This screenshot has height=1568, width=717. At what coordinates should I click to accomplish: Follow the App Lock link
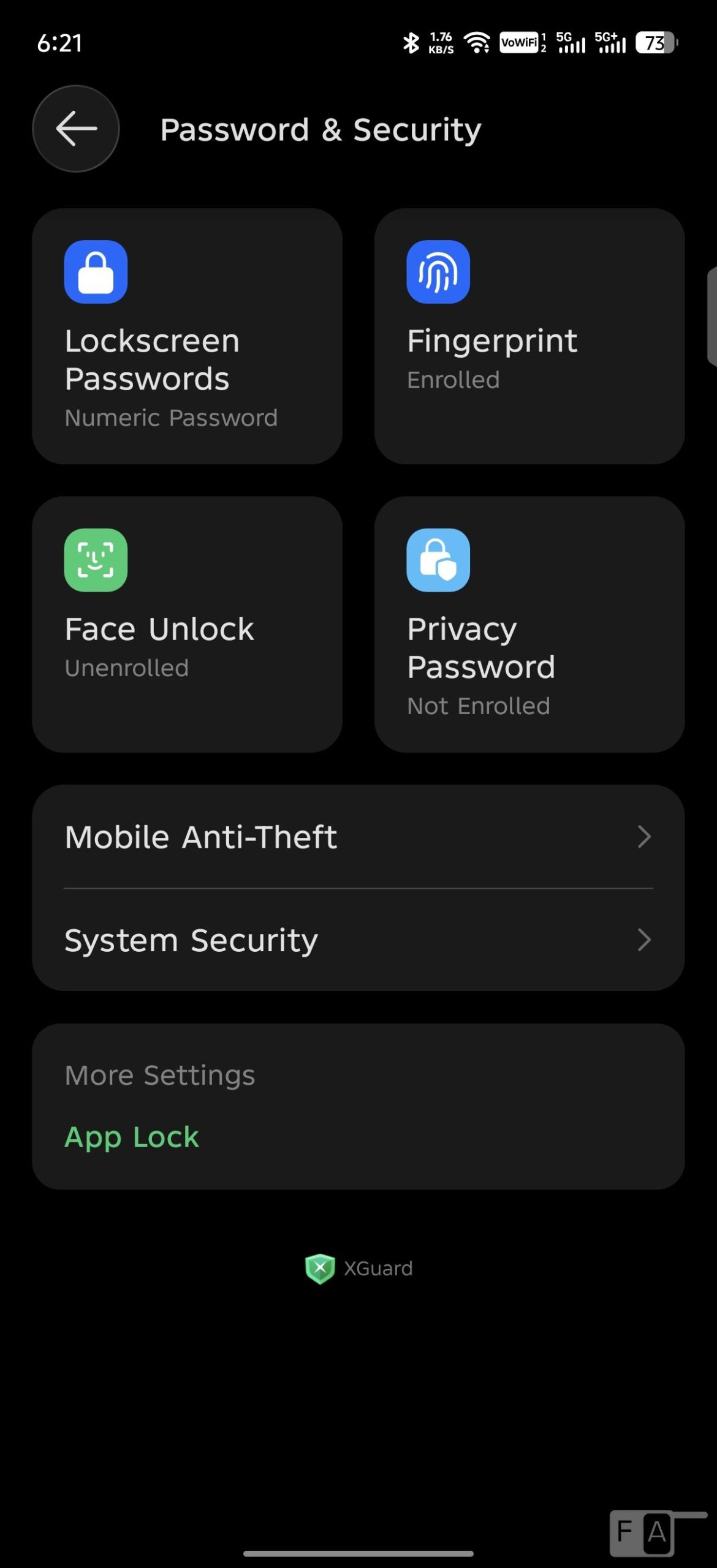click(132, 1137)
